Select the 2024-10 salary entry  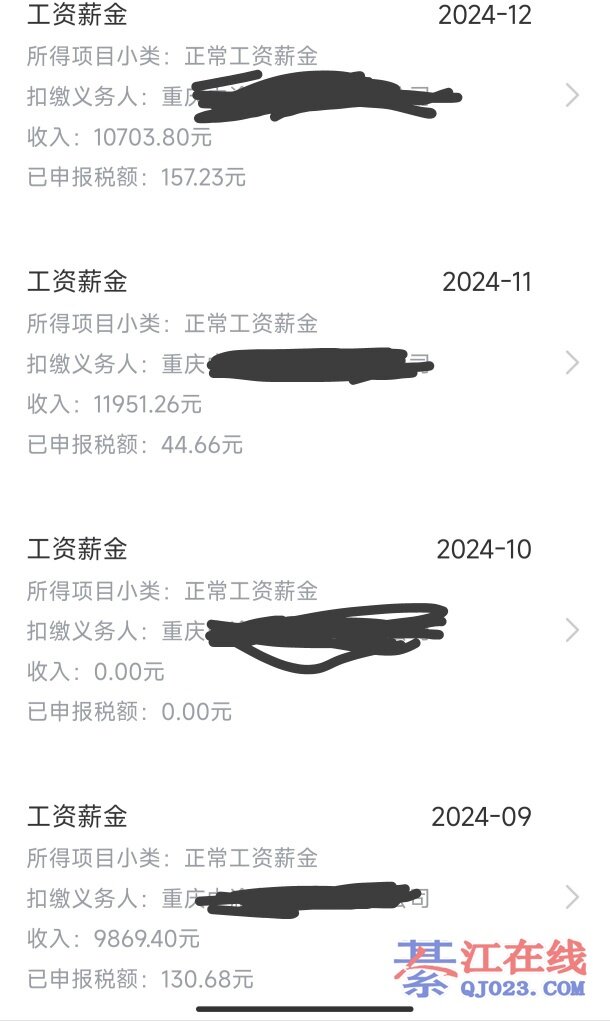(572, 630)
